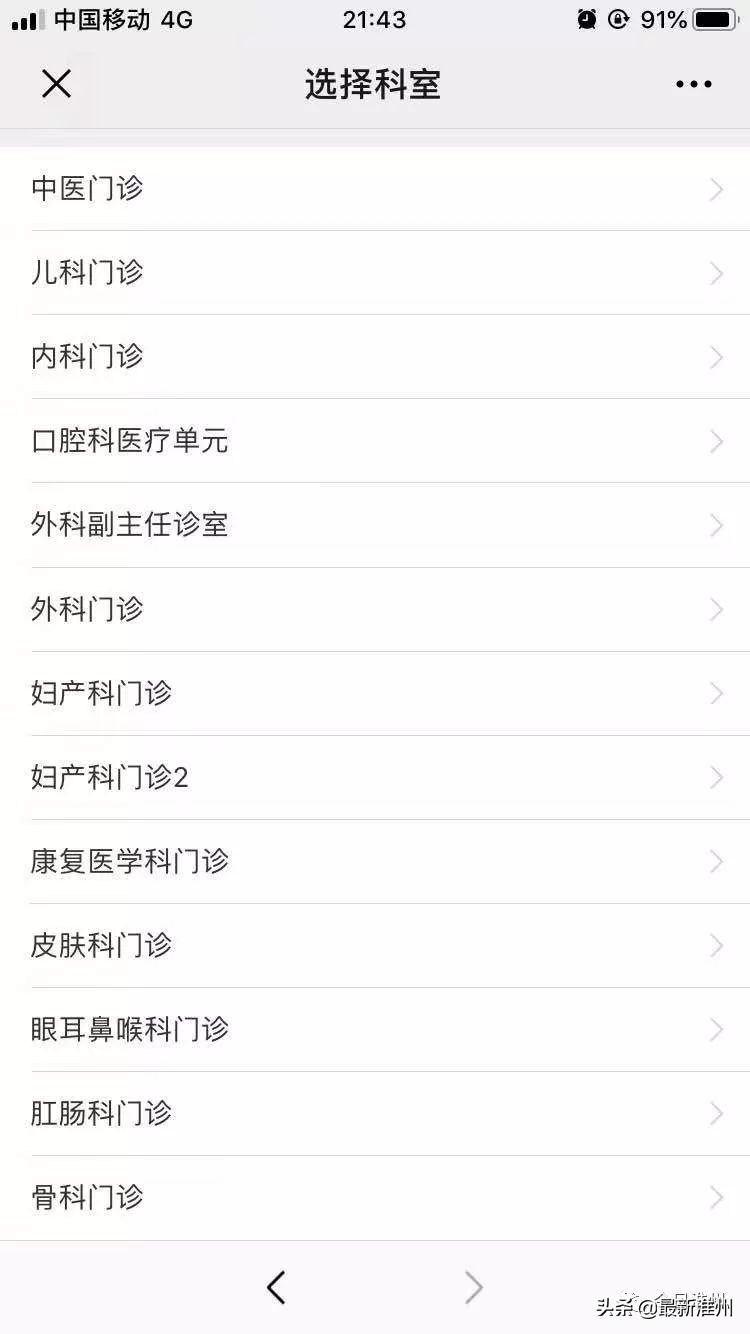Expand the 中医门诊 department entry
This screenshot has height=1334, width=750.
pyautogui.click(x=375, y=189)
